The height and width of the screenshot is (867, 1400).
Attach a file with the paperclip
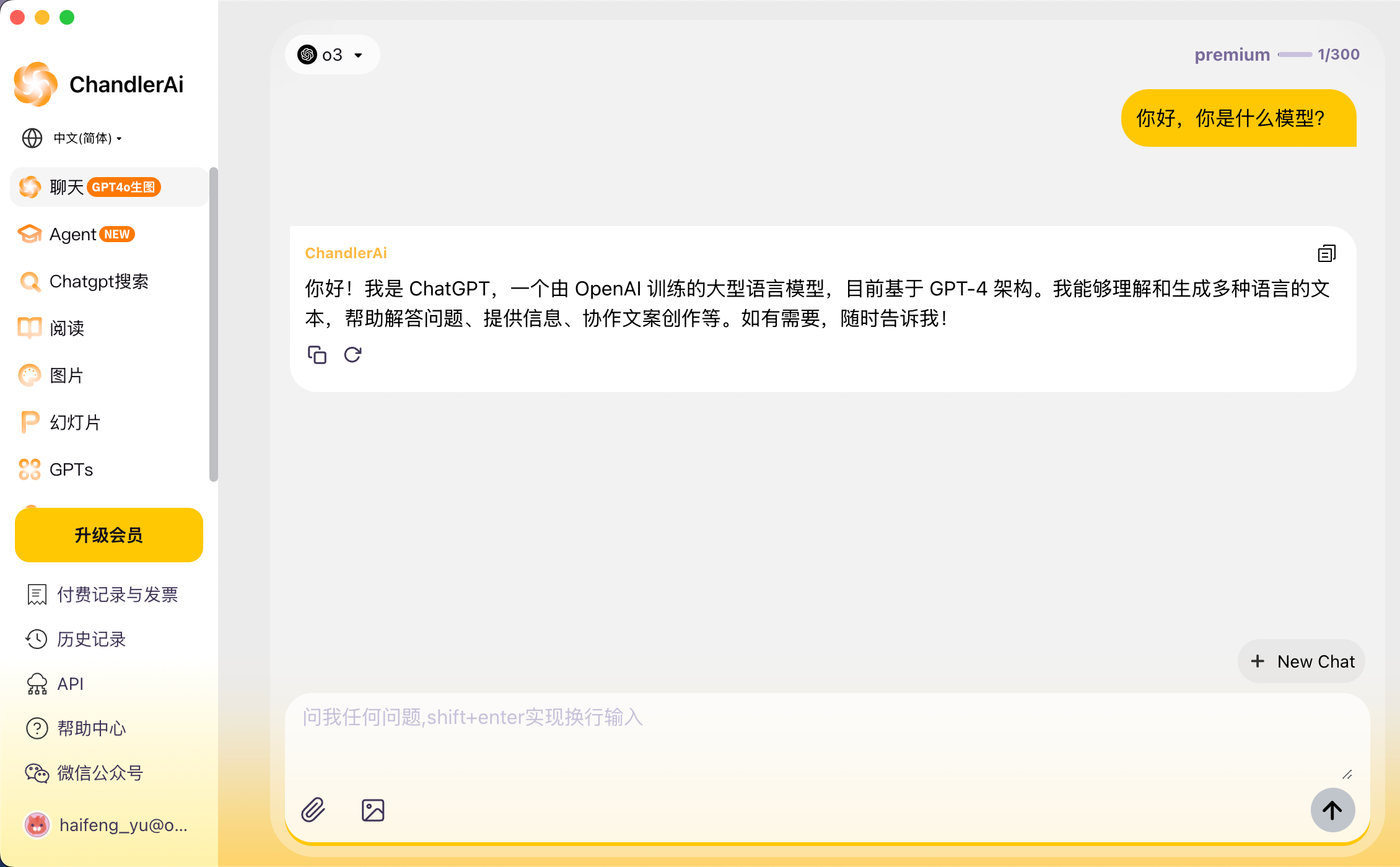[313, 810]
